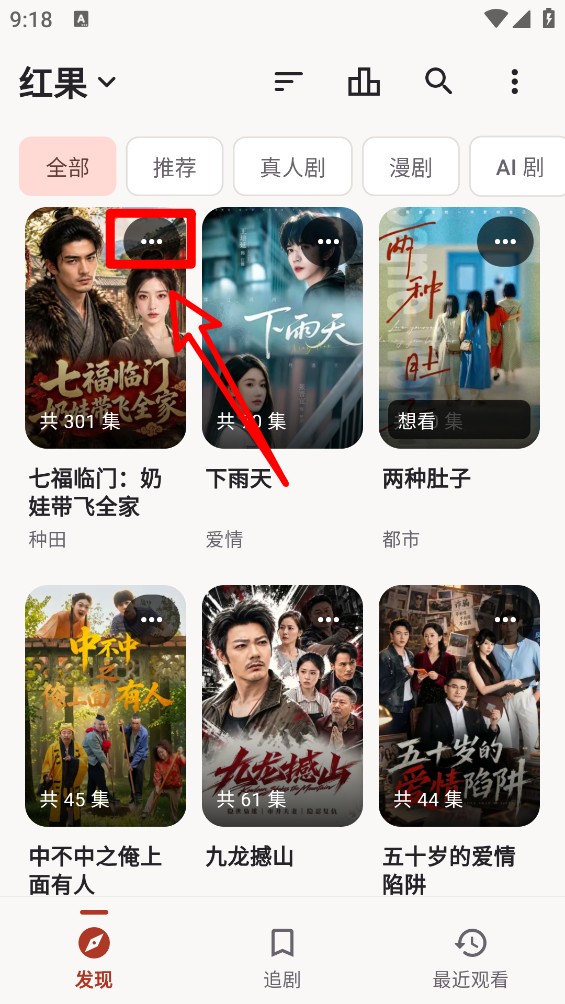Expand the 红果 source dropdown

tap(67, 82)
